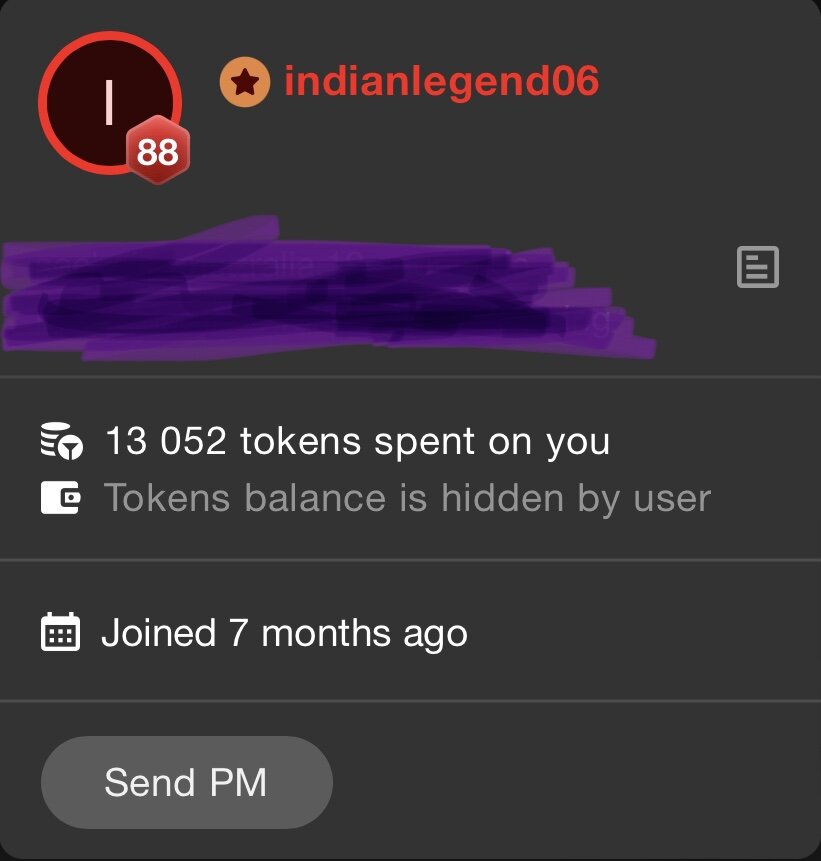The width and height of the screenshot is (821, 861).
Task: Open the indianlegend06 username link
Action: pyautogui.click(x=441, y=82)
